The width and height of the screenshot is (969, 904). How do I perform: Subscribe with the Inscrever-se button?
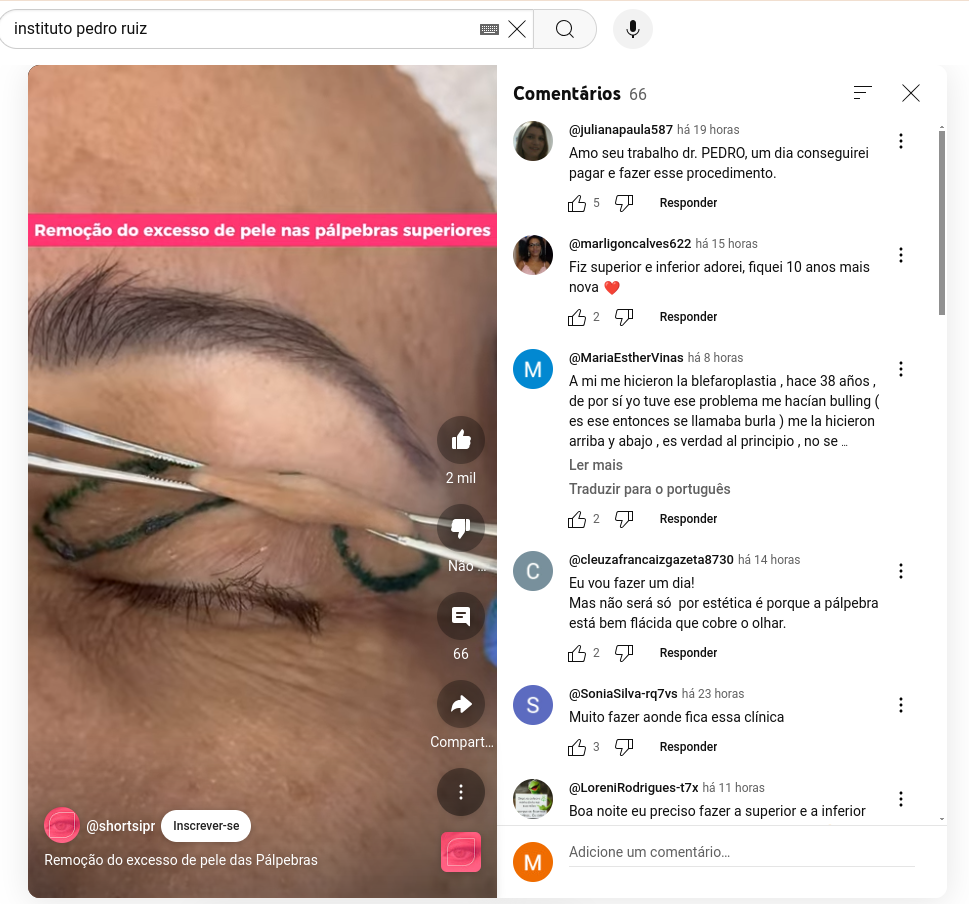pos(206,826)
